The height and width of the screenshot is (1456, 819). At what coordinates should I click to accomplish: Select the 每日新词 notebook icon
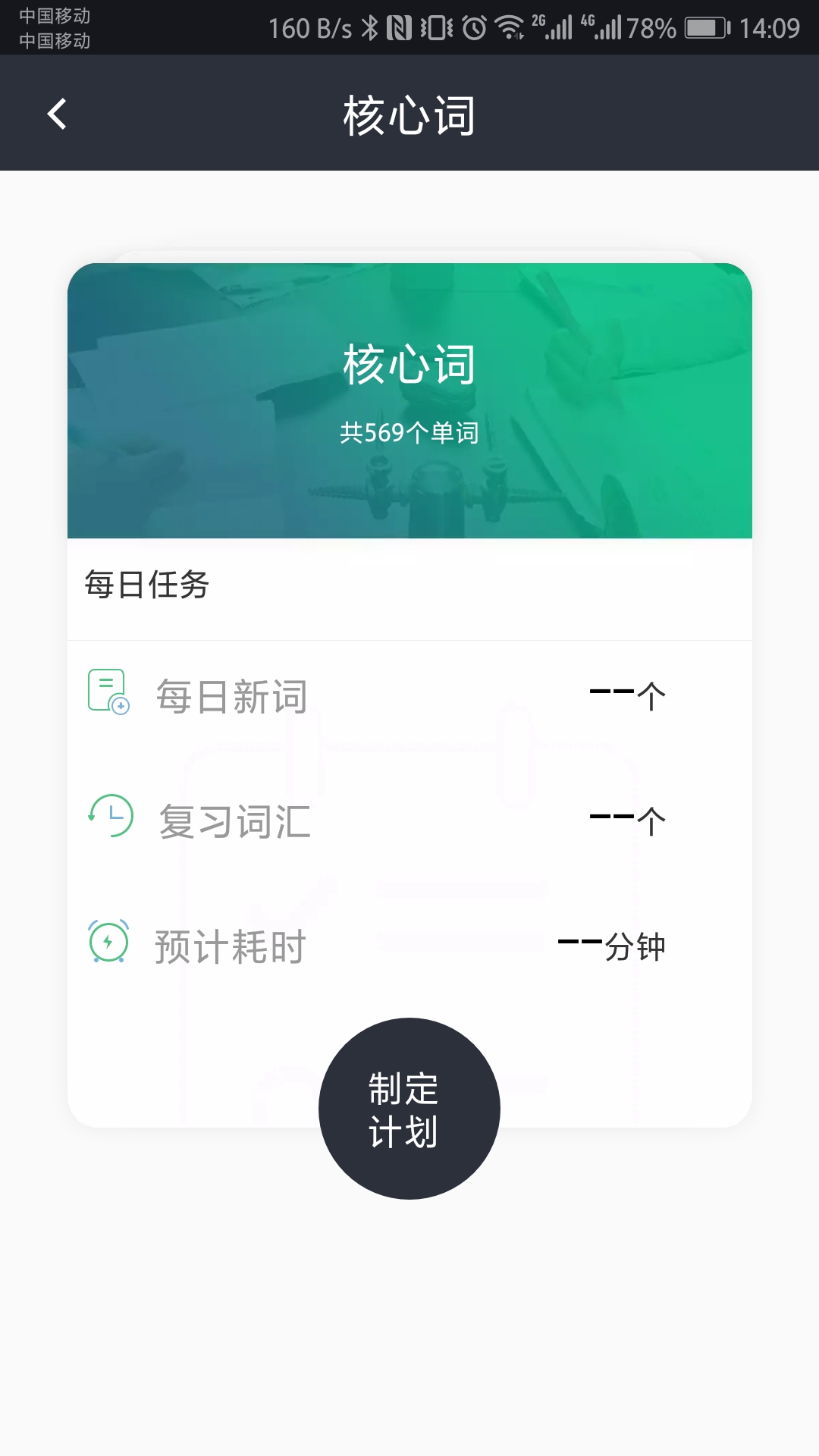click(108, 692)
